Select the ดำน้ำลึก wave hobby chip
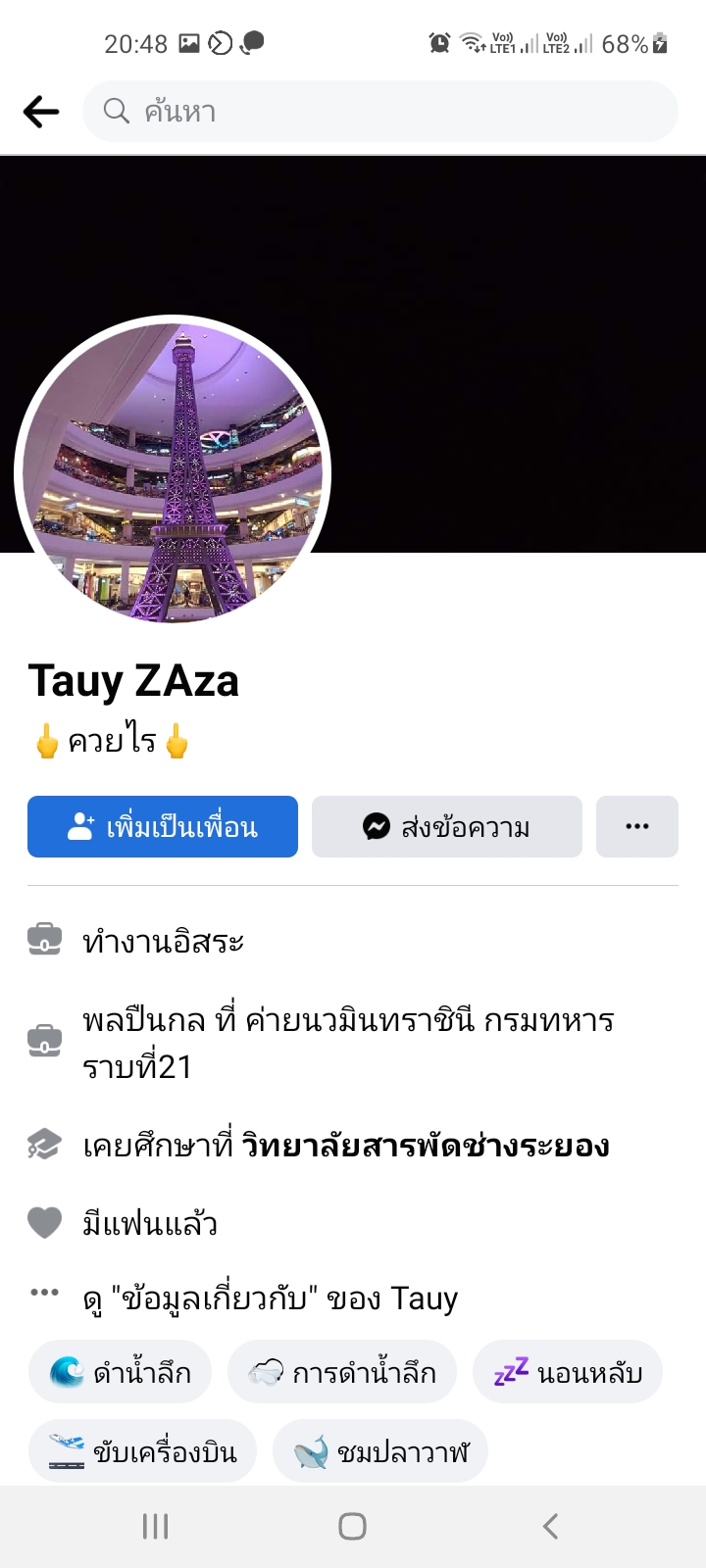706x1568 pixels. click(x=121, y=1372)
